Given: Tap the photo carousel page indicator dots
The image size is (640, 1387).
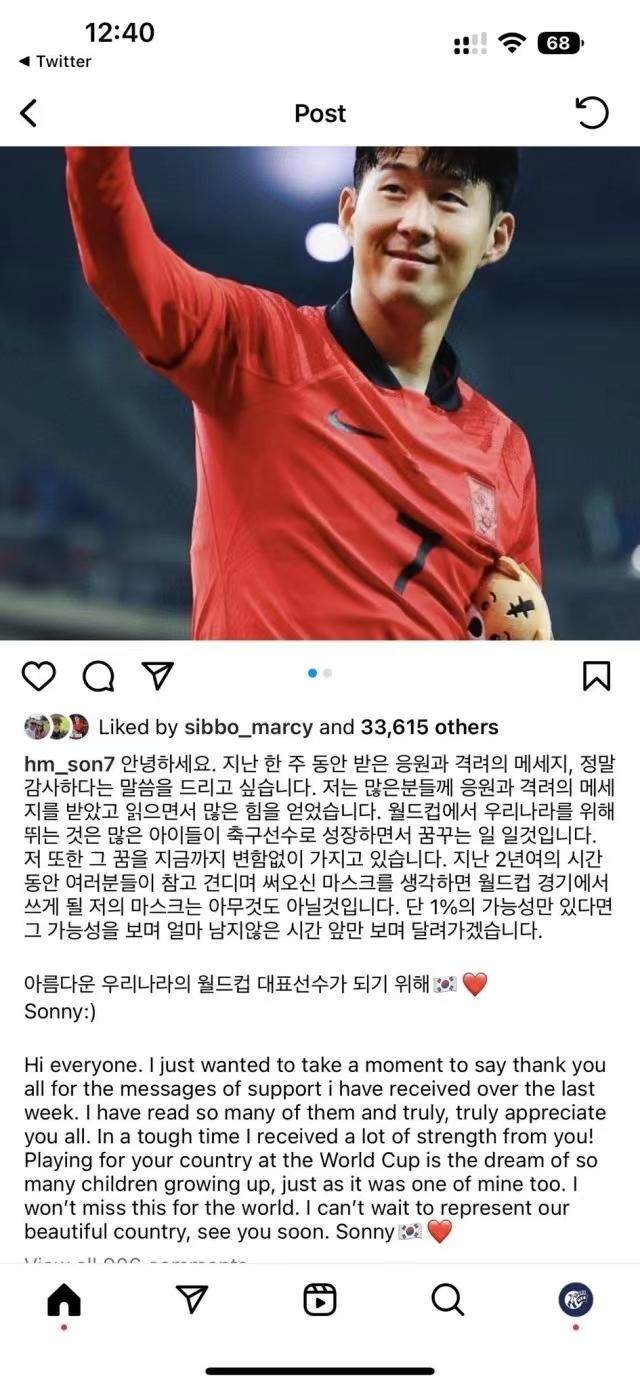Looking at the screenshot, I should click(320, 674).
